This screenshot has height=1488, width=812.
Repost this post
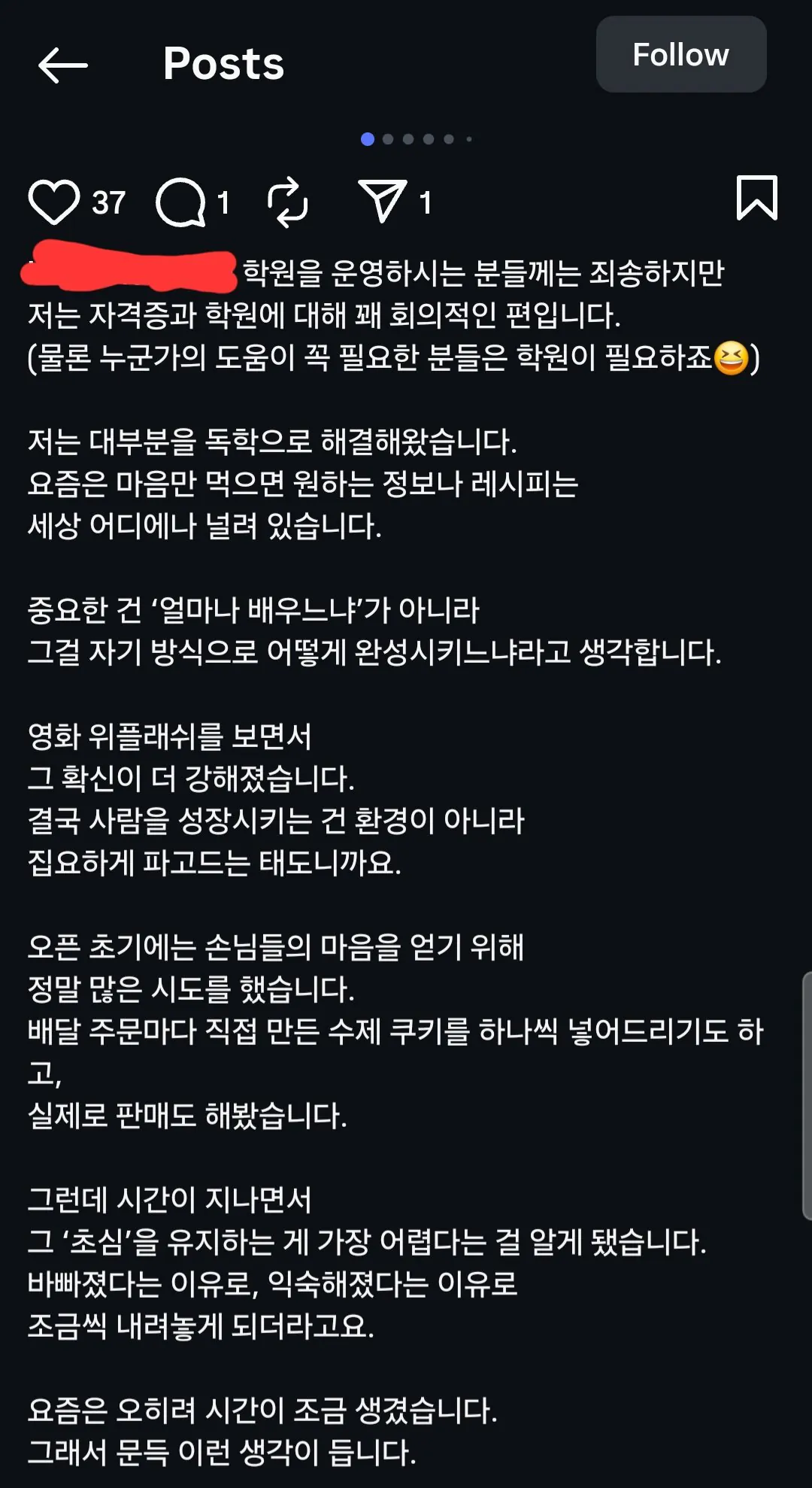288,202
